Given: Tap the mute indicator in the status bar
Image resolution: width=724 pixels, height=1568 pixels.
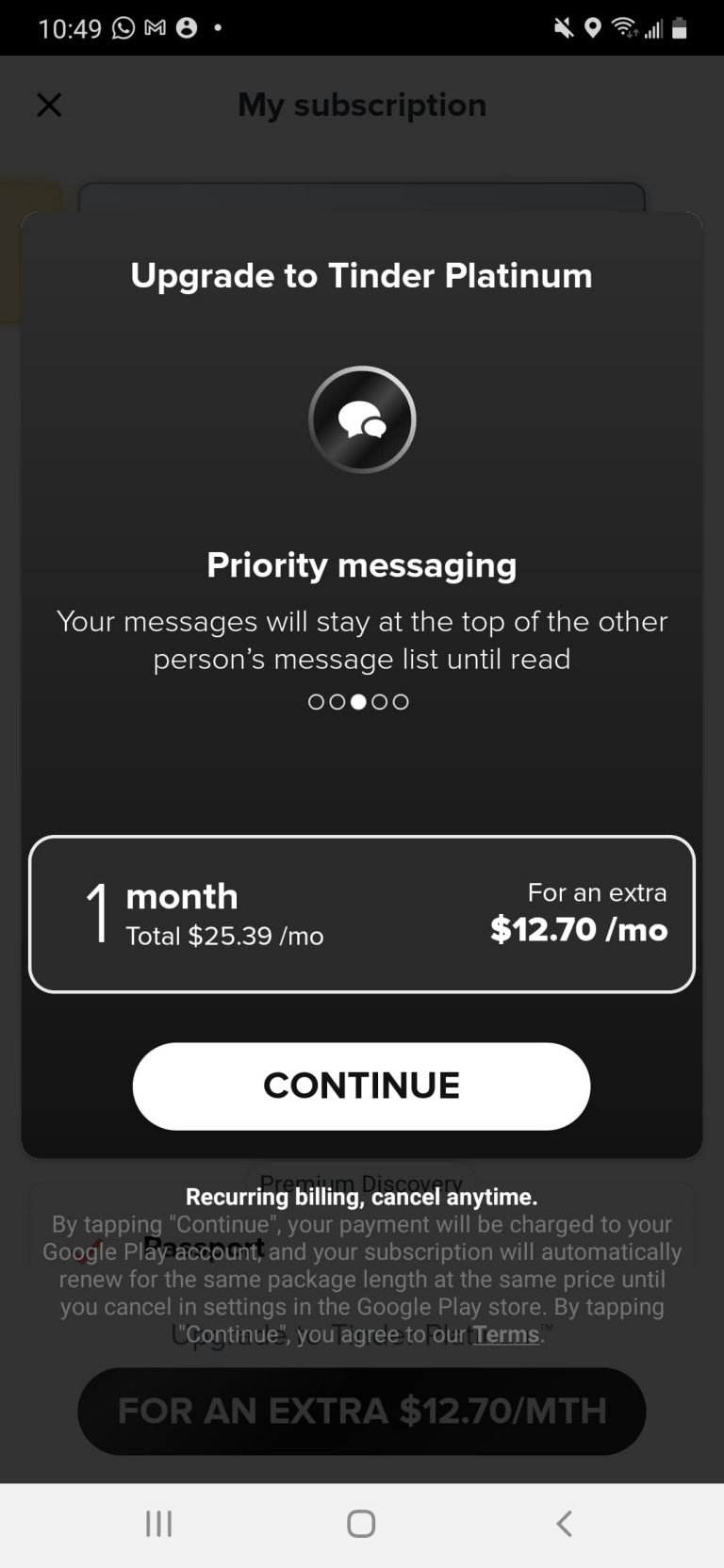Looking at the screenshot, I should pyautogui.click(x=562, y=28).
